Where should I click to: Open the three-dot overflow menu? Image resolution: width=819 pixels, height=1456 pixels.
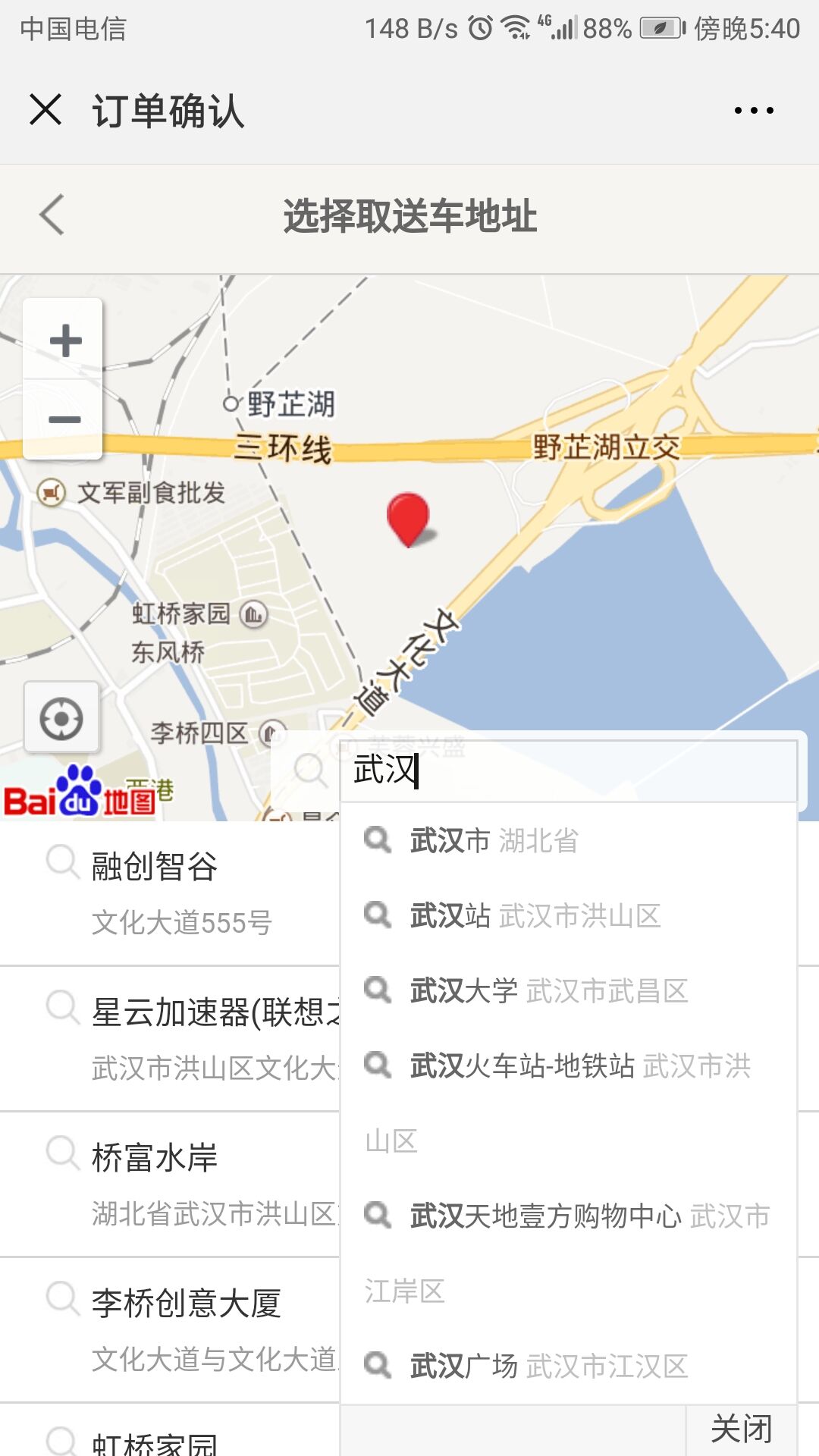pos(754,111)
